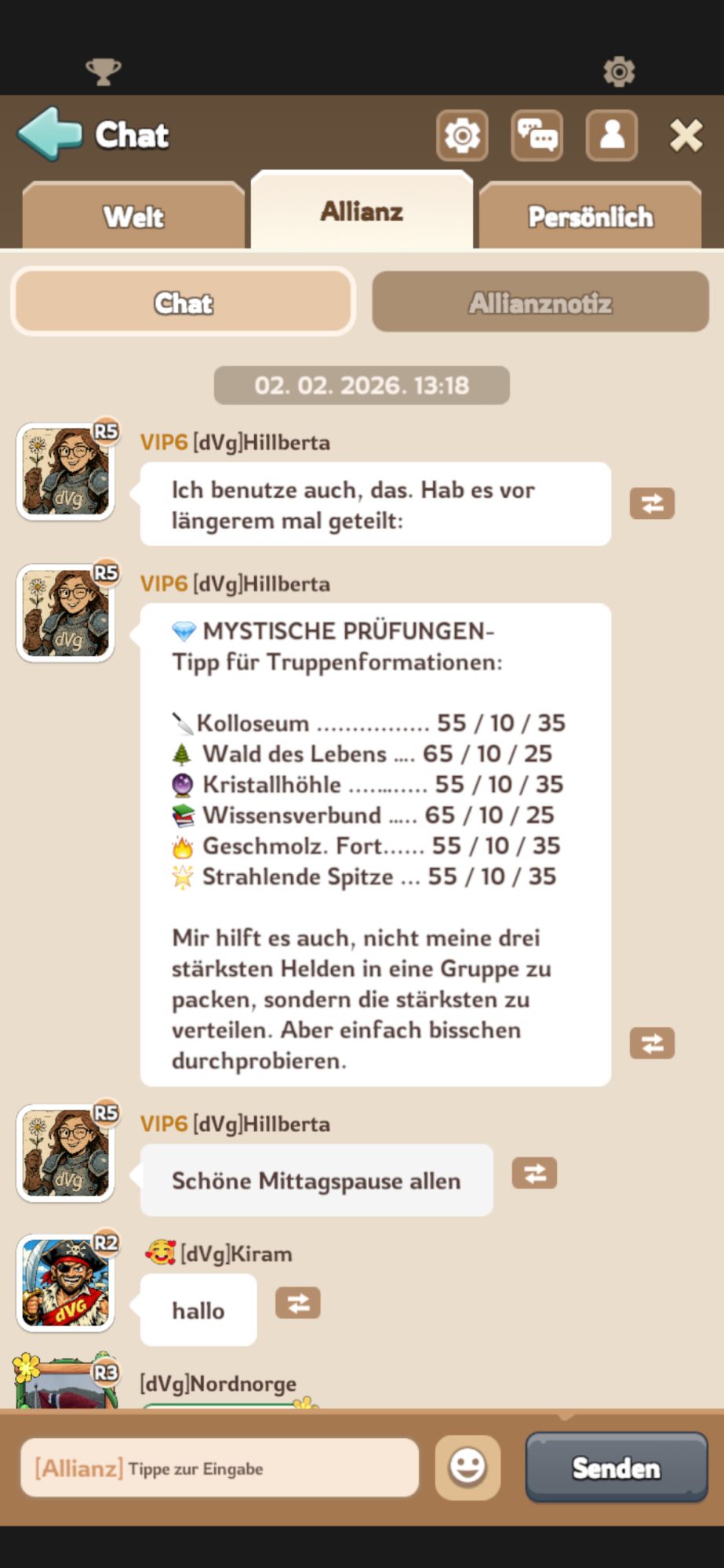Close the chat window
Screen dimensions: 724x1568
(686, 136)
